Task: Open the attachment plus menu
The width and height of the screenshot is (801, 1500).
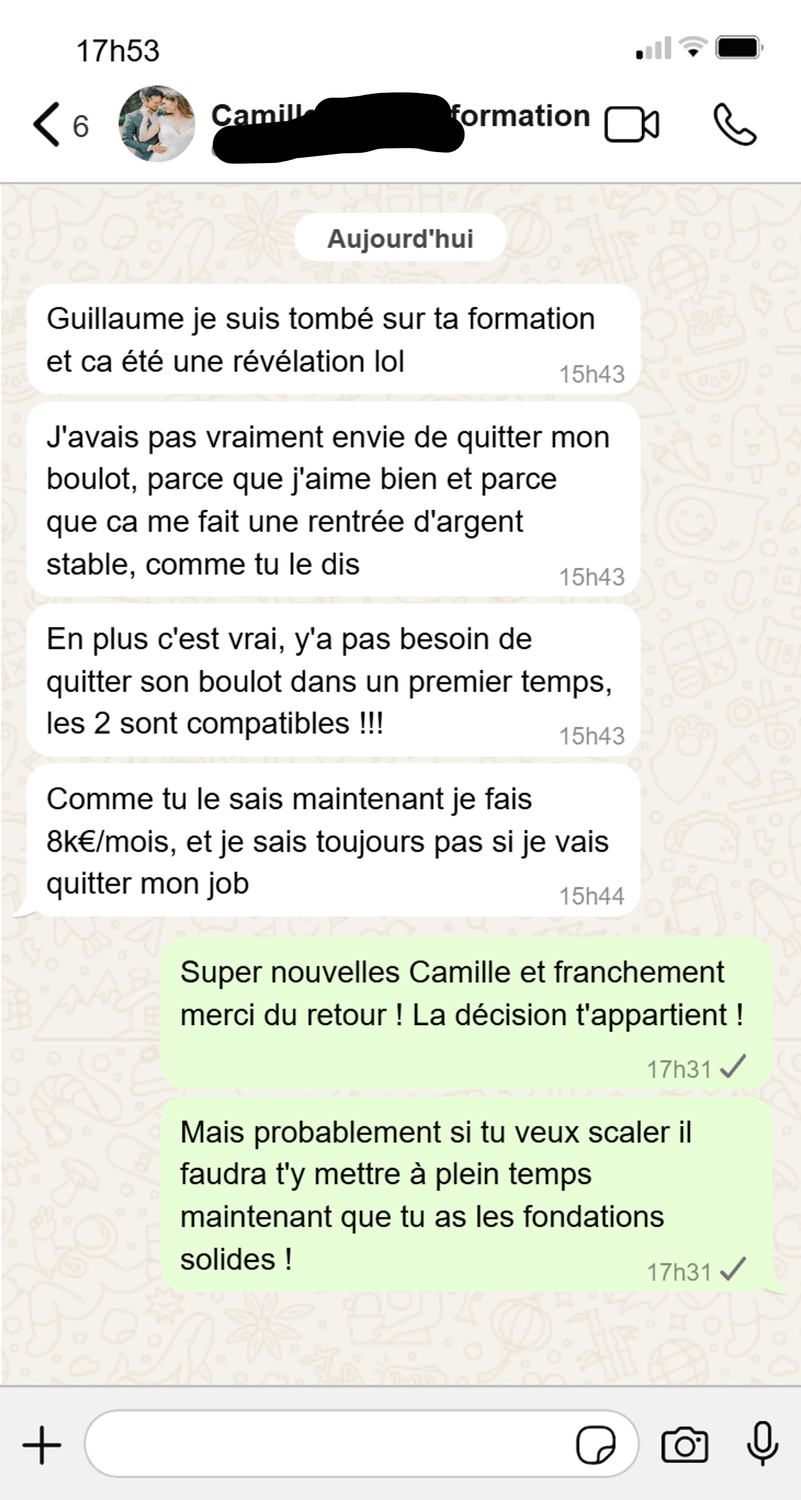Action: [42, 1445]
